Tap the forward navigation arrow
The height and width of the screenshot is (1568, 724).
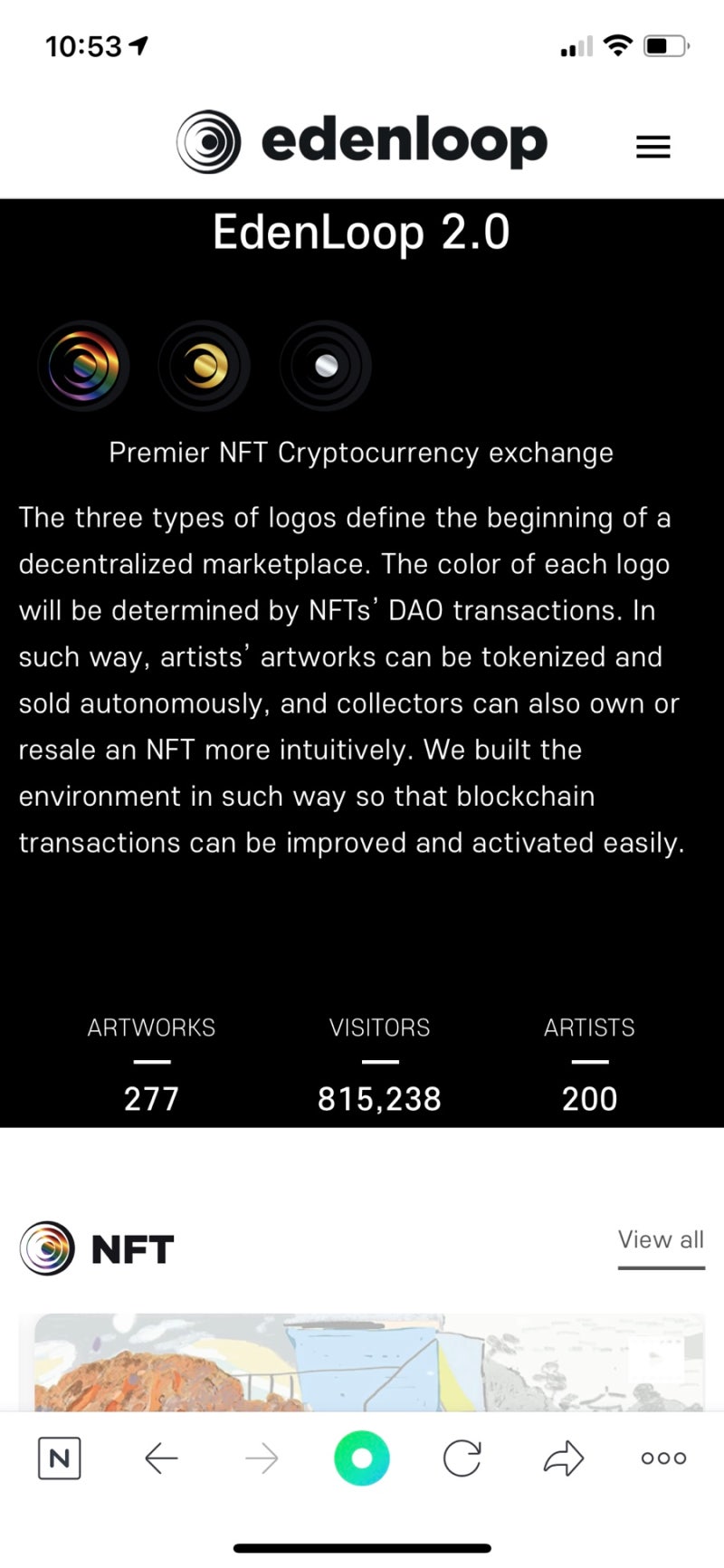click(x=260, y=1458)
